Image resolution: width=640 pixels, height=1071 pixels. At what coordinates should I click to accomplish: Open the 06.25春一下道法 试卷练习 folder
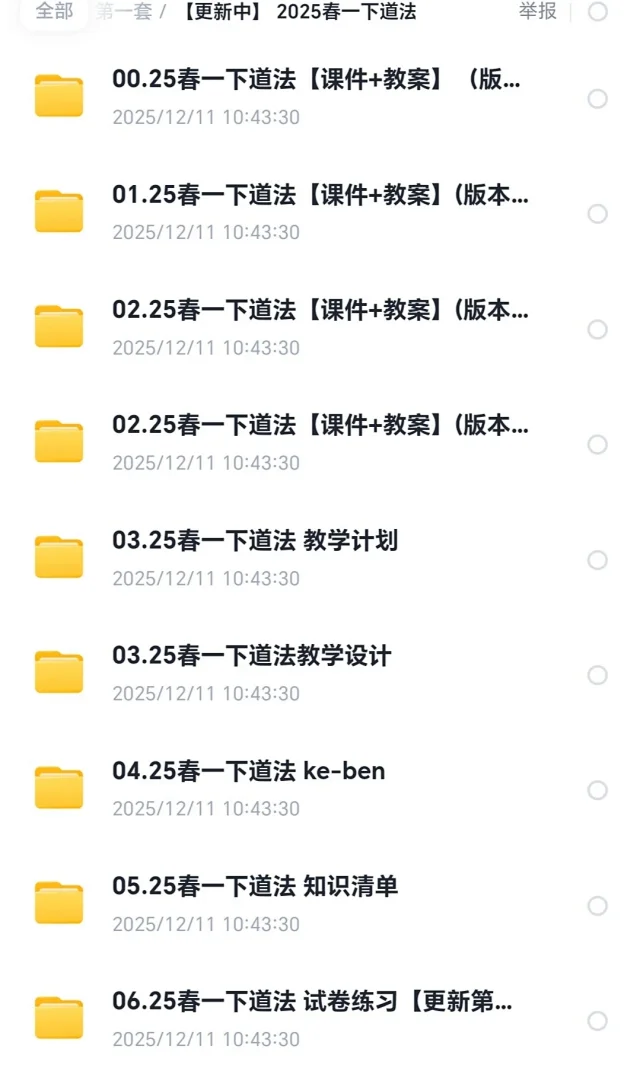pyautogui.click(x=312, y=1001)
